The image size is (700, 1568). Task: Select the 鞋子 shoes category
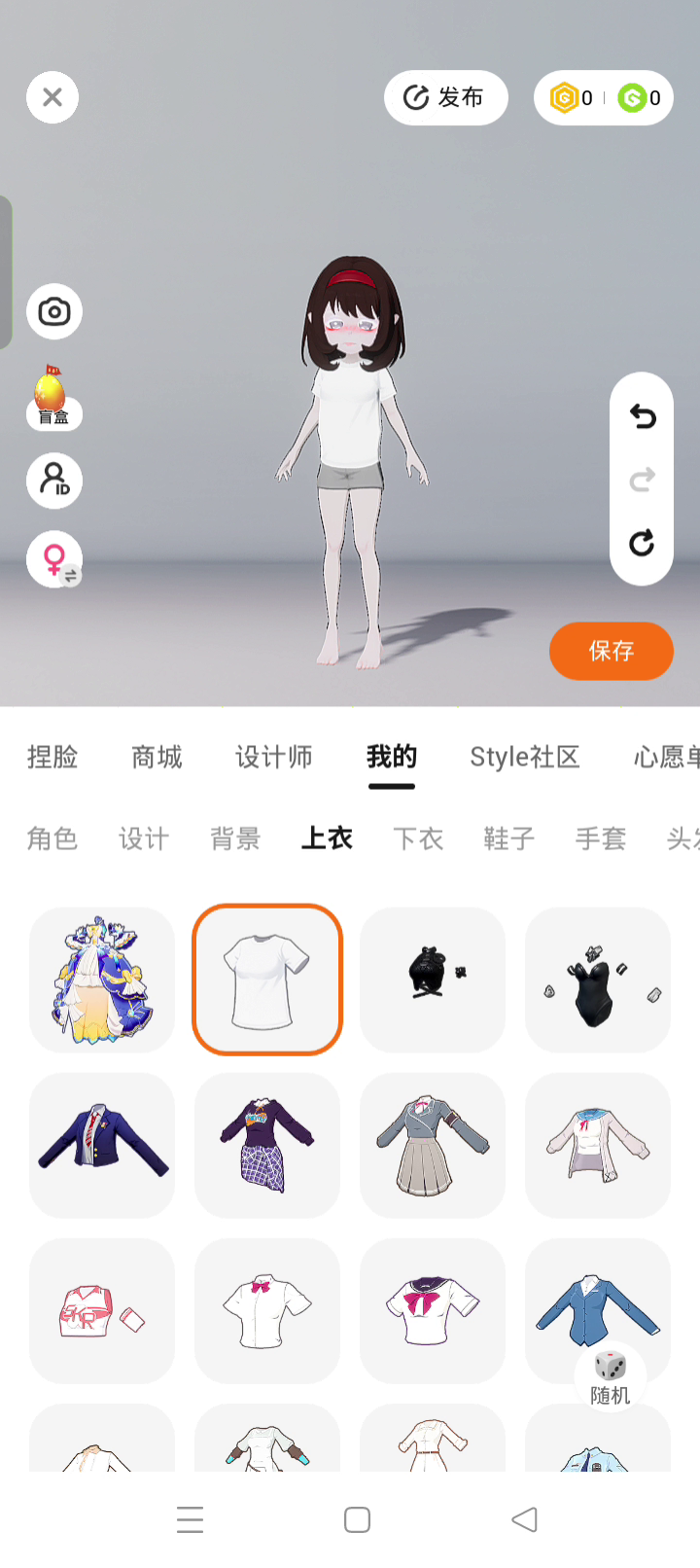508,838
